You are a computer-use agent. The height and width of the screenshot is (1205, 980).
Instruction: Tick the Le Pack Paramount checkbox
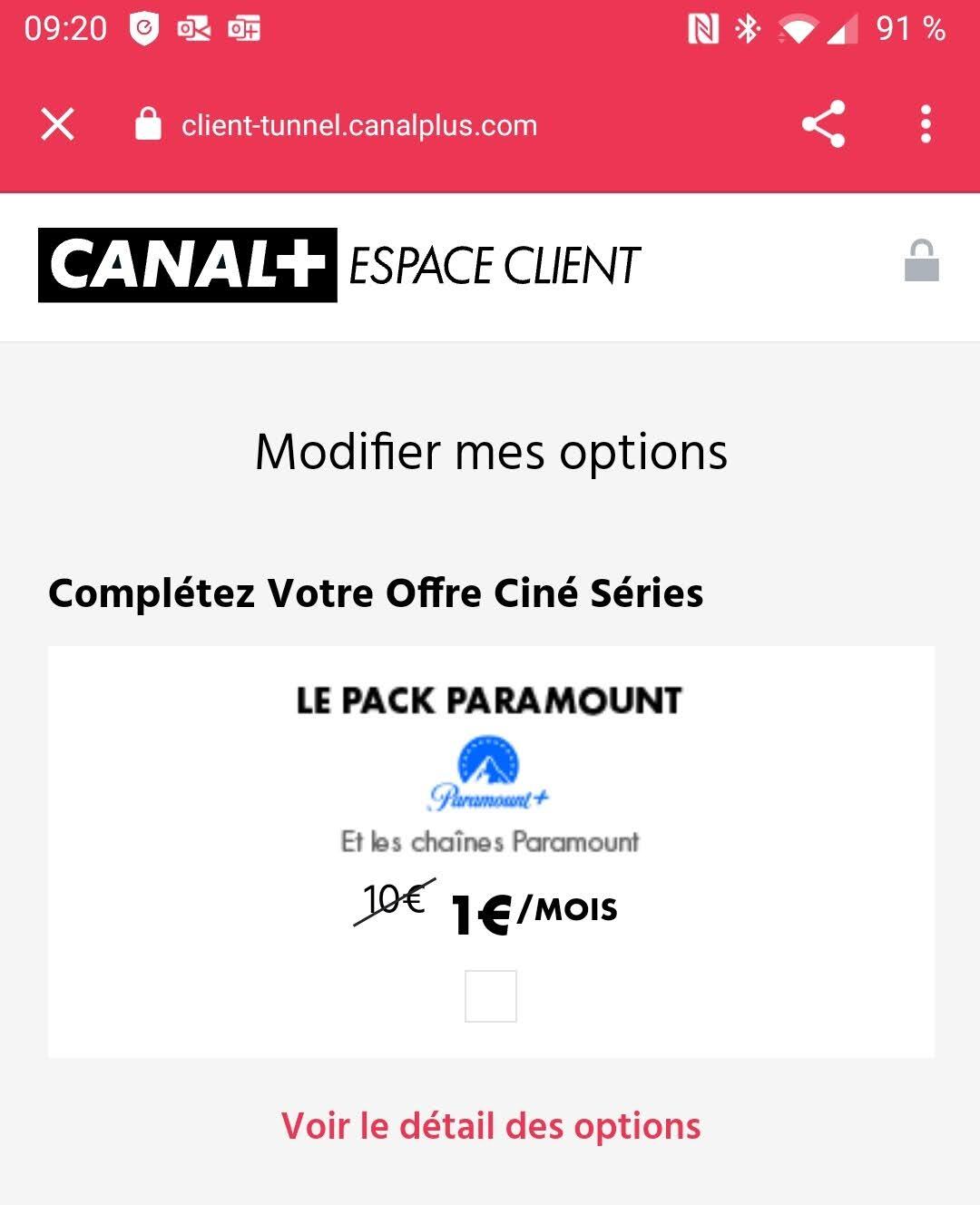(x=491, y=996)
